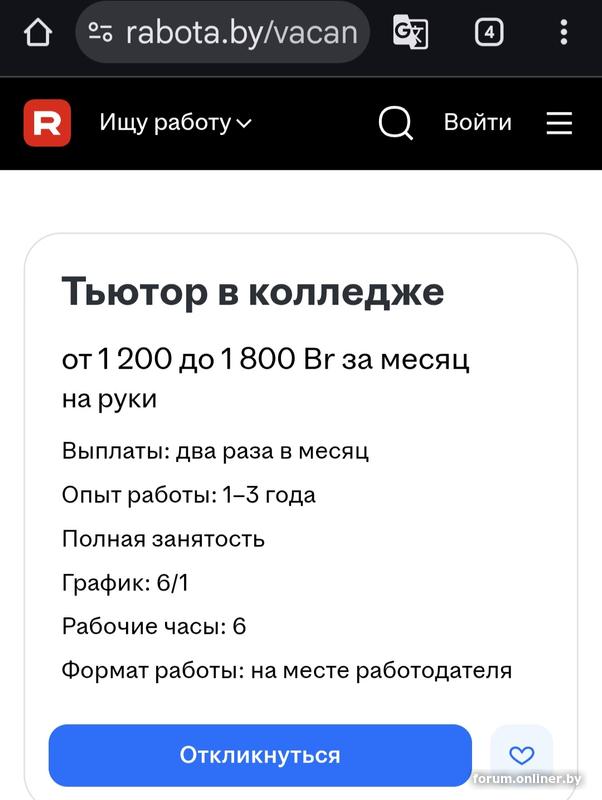The image size is (602, 800).
Task: Tap 'Откликнуться' to apply for the vacancy
Action: click(x=260, y=755)
